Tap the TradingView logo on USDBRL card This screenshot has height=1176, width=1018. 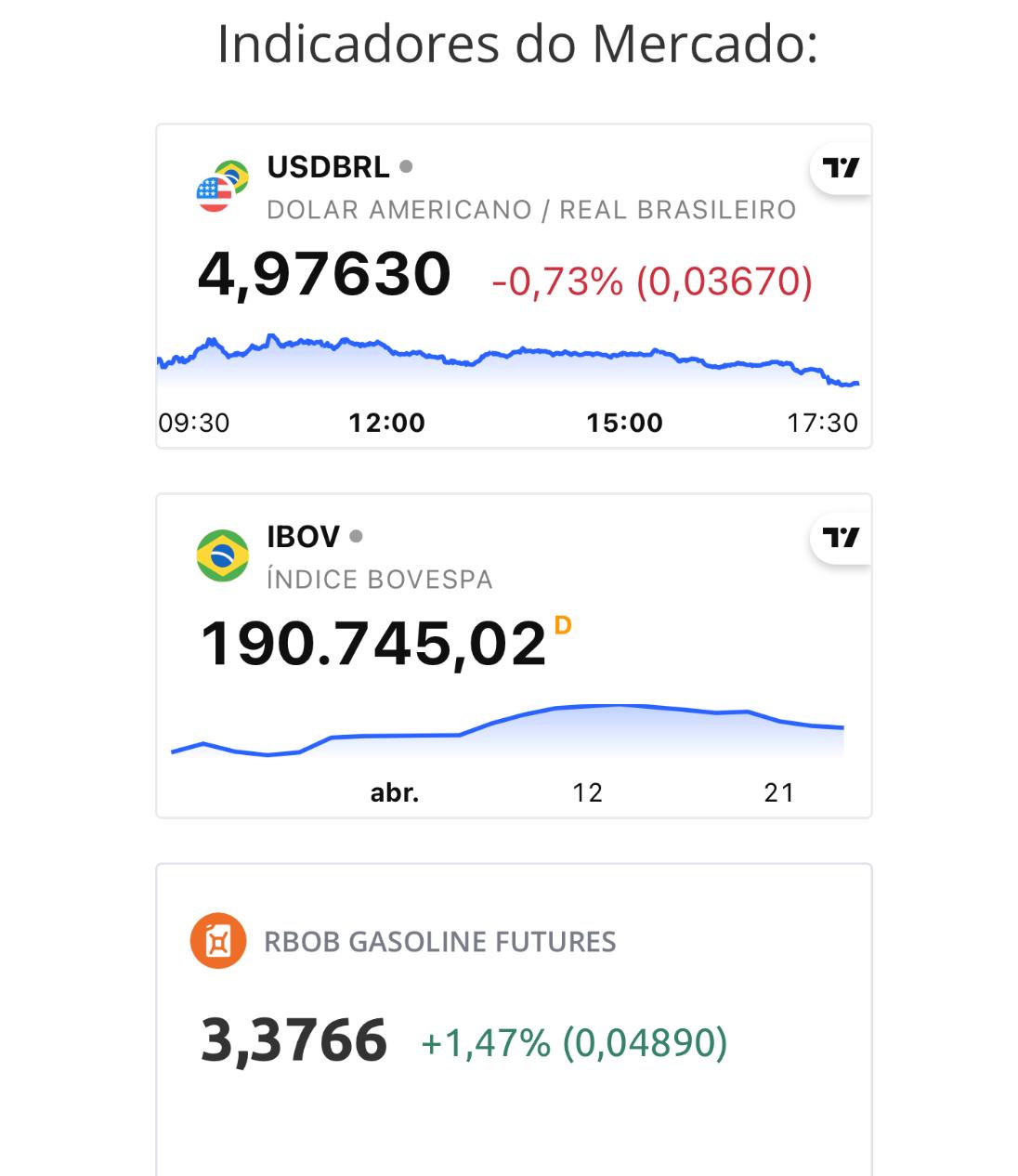tap(841, 168)
